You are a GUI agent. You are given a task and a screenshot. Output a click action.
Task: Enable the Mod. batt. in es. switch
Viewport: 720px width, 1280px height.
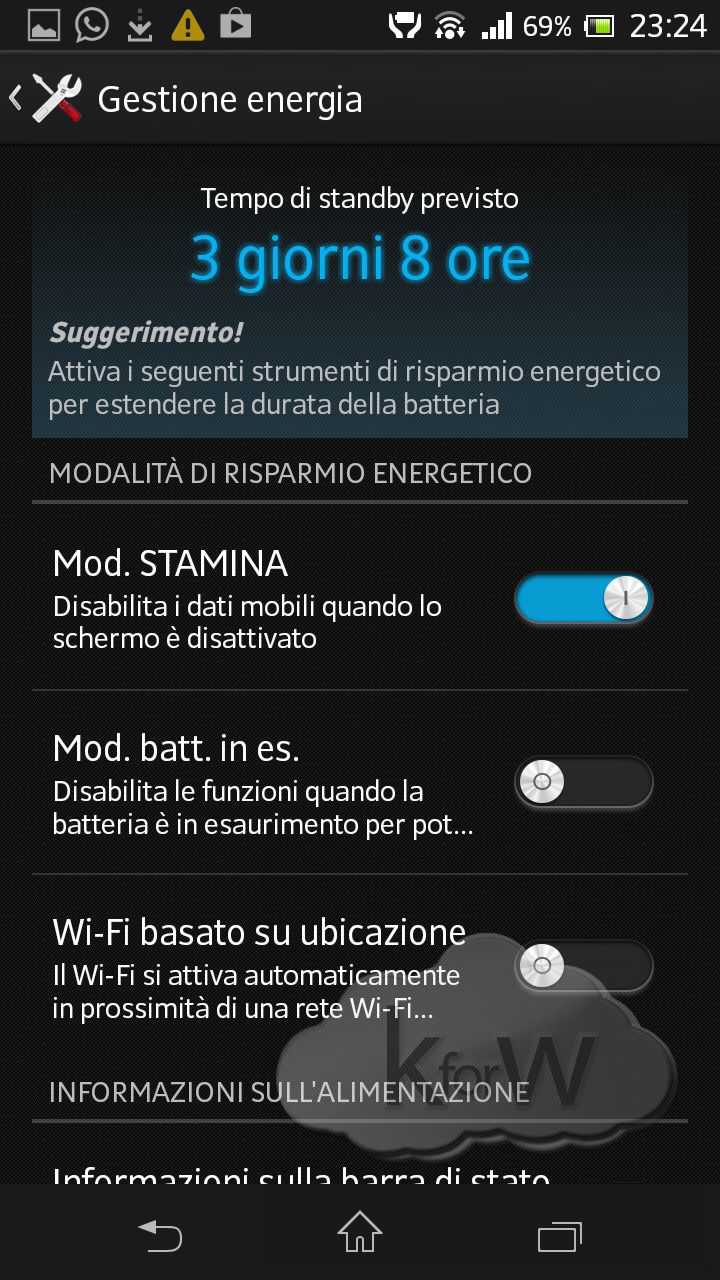point(584,782)
